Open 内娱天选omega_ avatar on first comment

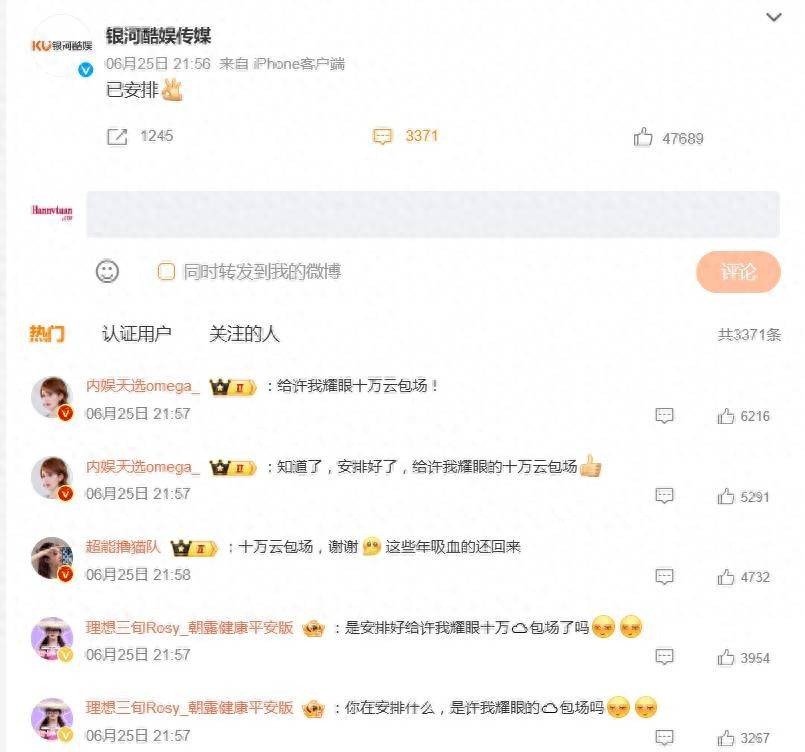(x=51, y=397)
